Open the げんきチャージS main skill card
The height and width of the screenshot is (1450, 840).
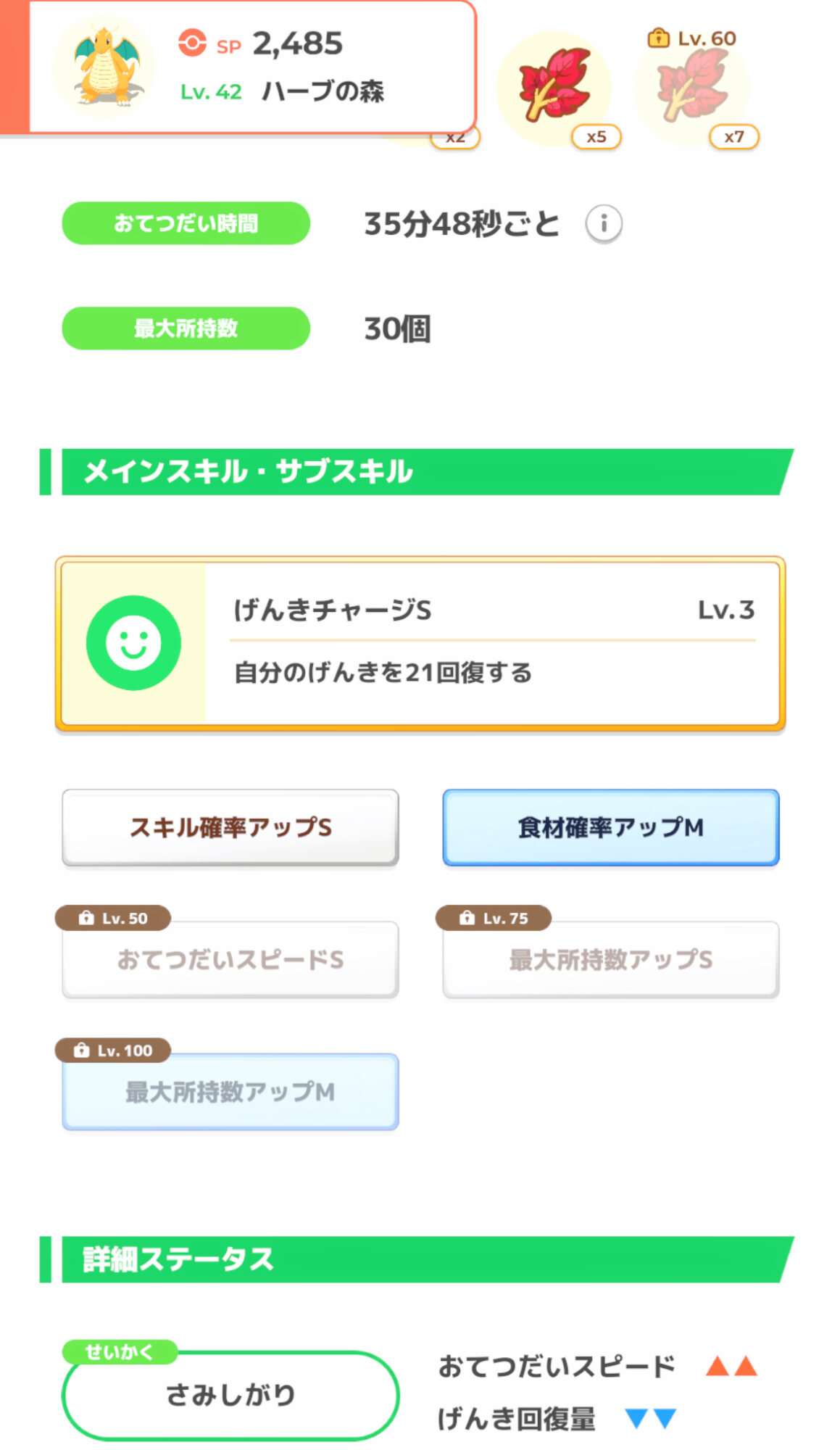click(x=420, y=644)
